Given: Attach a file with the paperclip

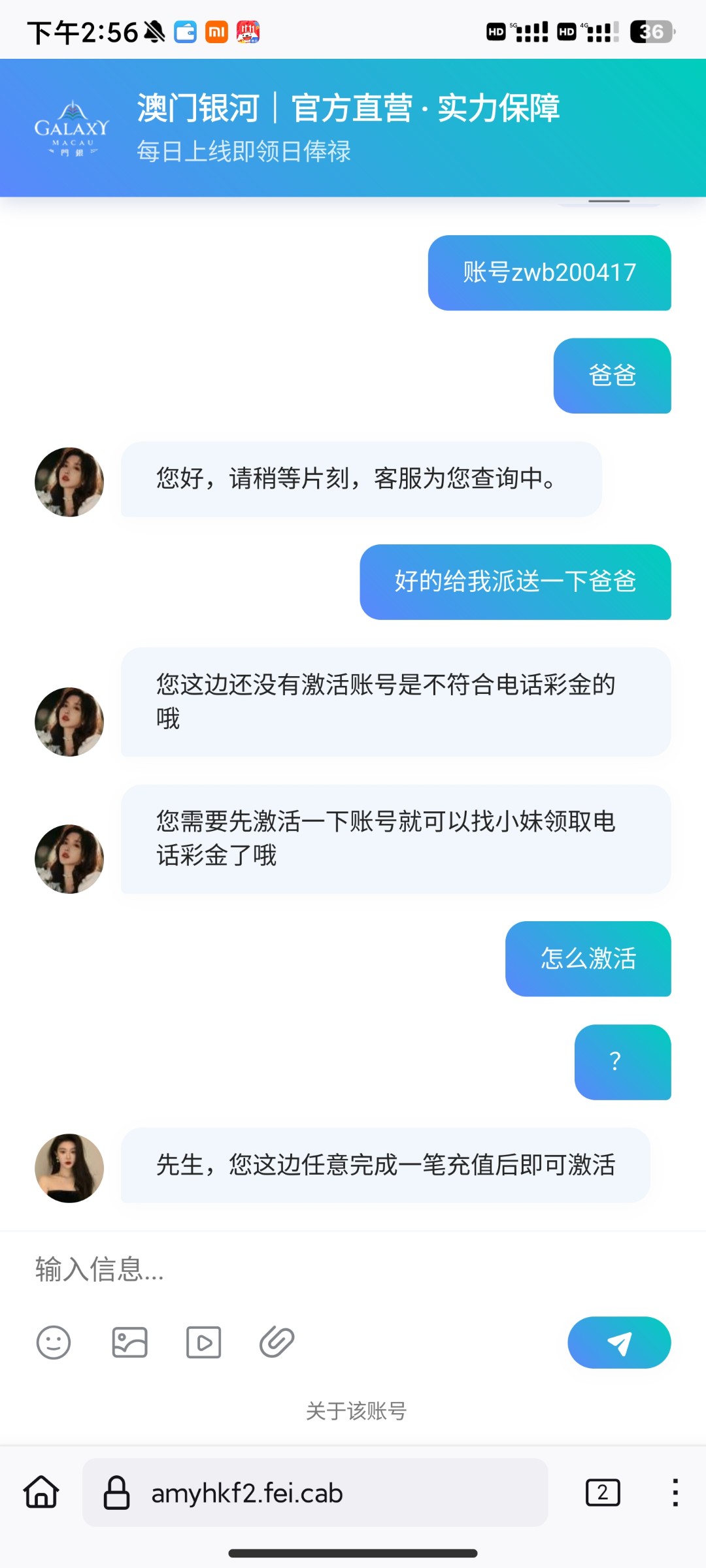Looking at the screenshot, I should pos(277,1343).
